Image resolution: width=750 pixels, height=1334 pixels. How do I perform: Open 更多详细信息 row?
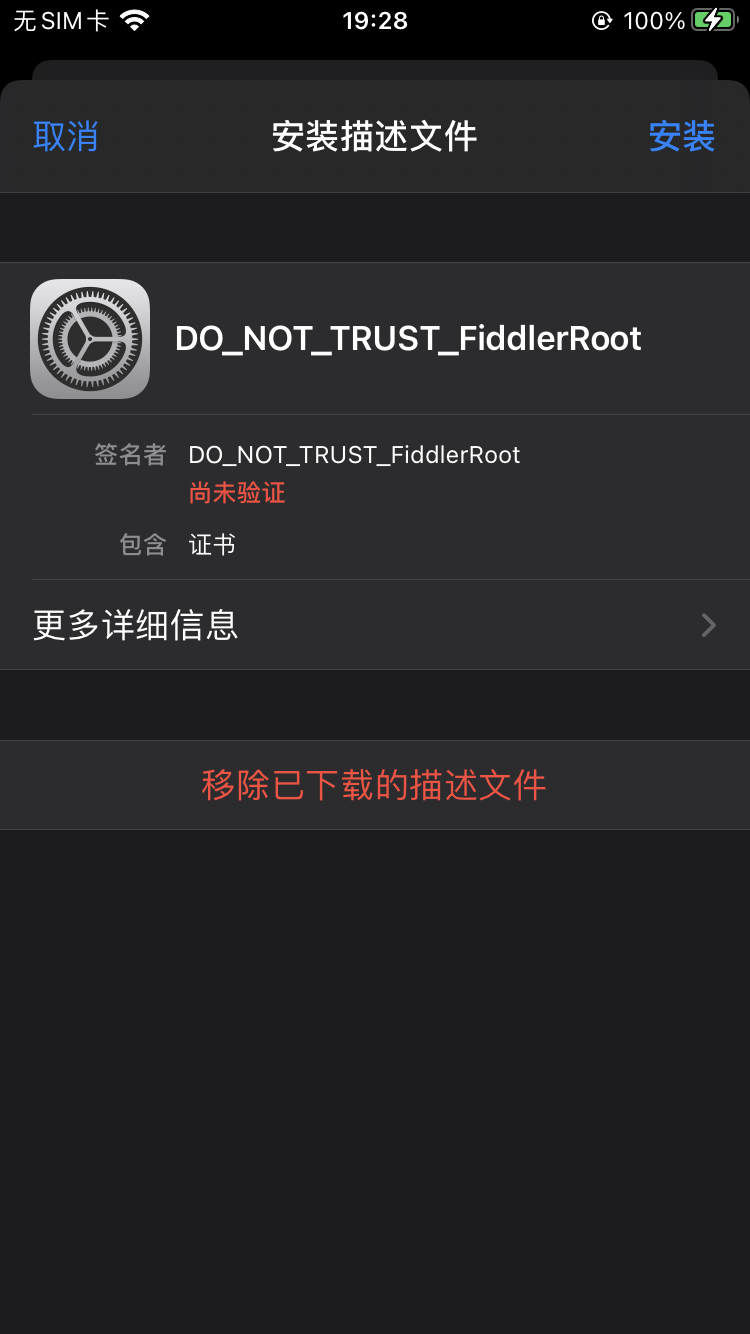[x=375, y=625]
